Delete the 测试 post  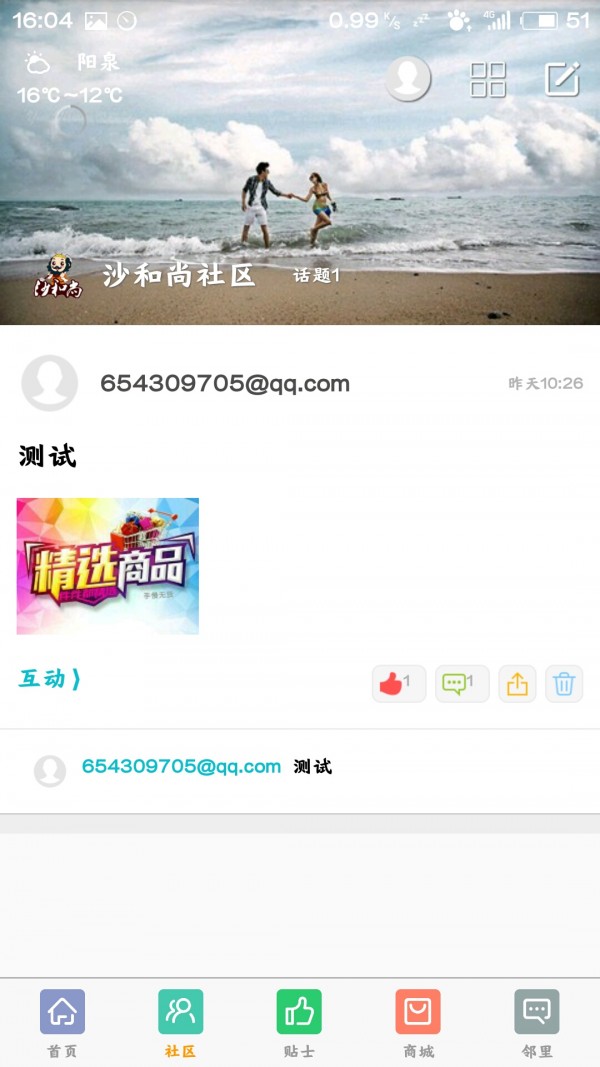point(564,684)
